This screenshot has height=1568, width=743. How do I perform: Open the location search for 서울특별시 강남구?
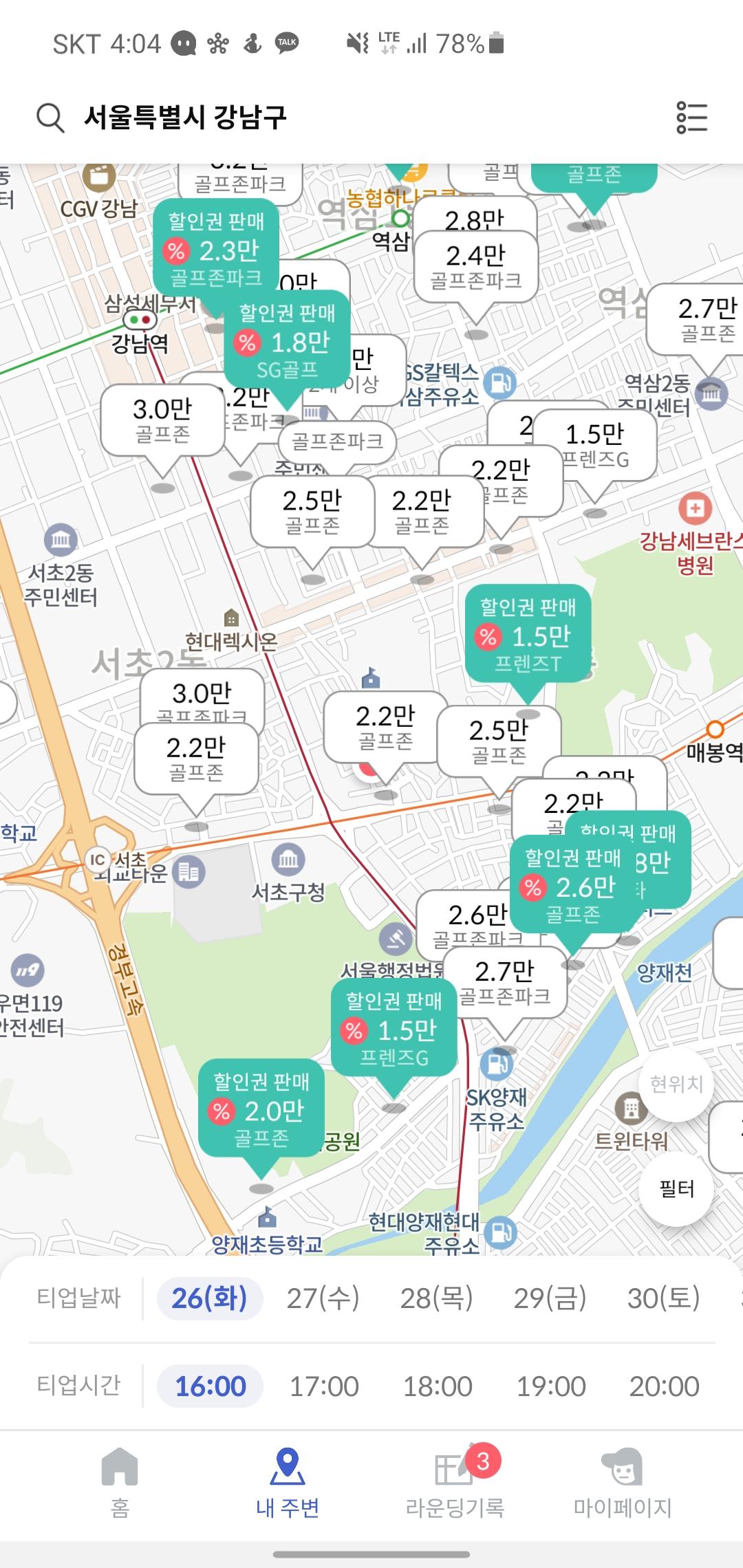click(184, 118)
